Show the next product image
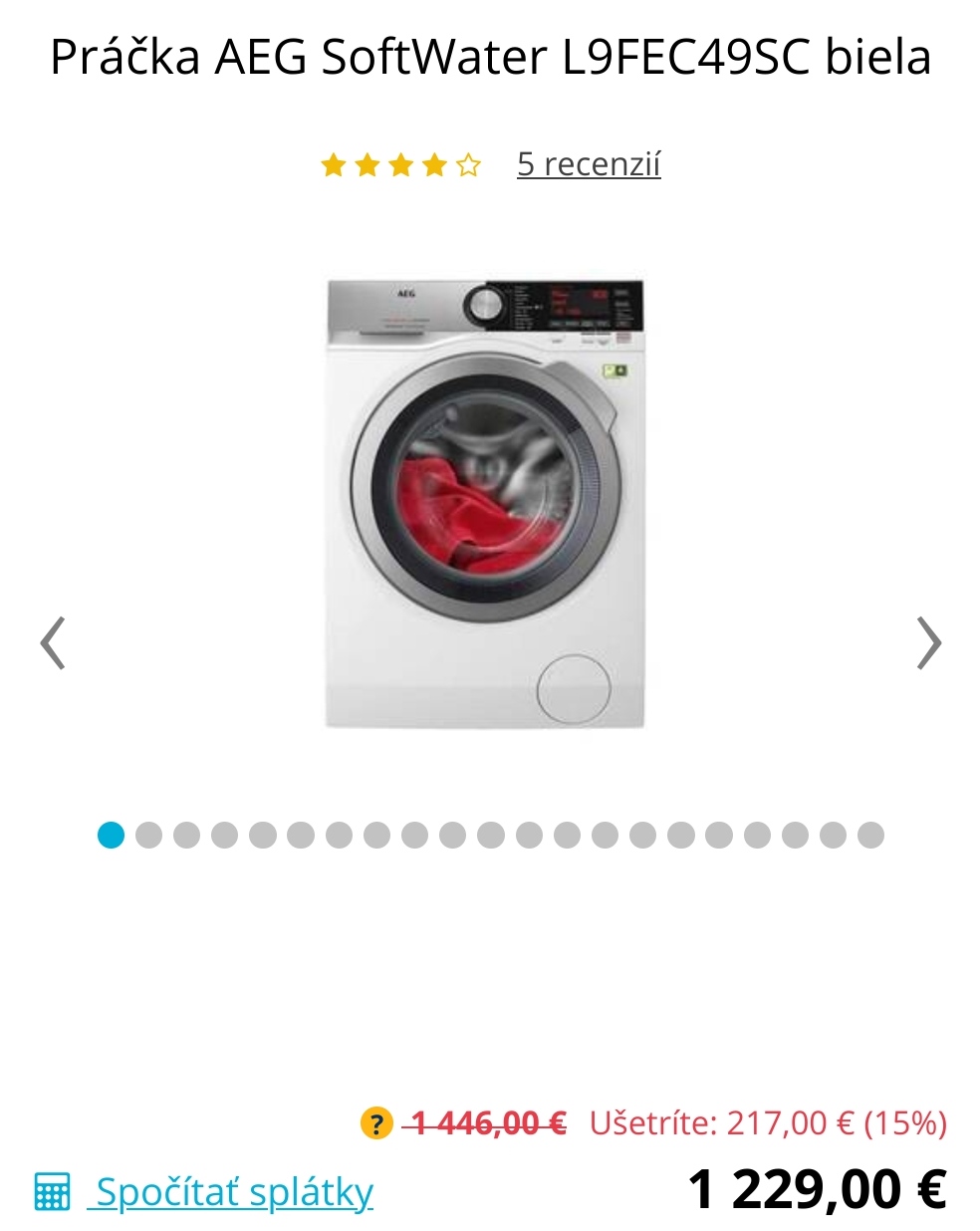980x1231 pixels. pyautogui.click(x=928, y=643)
